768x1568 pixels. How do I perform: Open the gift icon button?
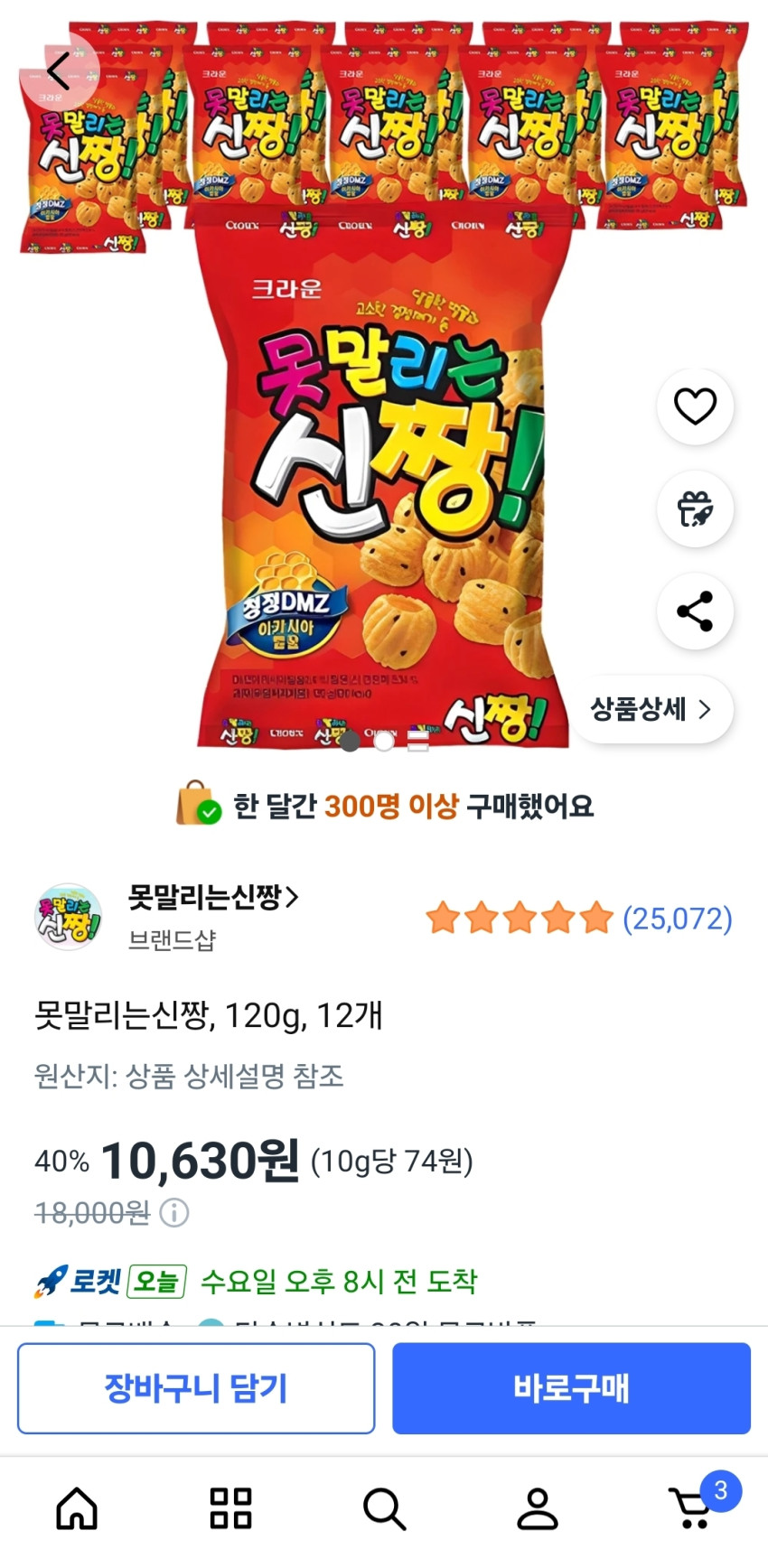pyautogui.click(x=695, y=509)
